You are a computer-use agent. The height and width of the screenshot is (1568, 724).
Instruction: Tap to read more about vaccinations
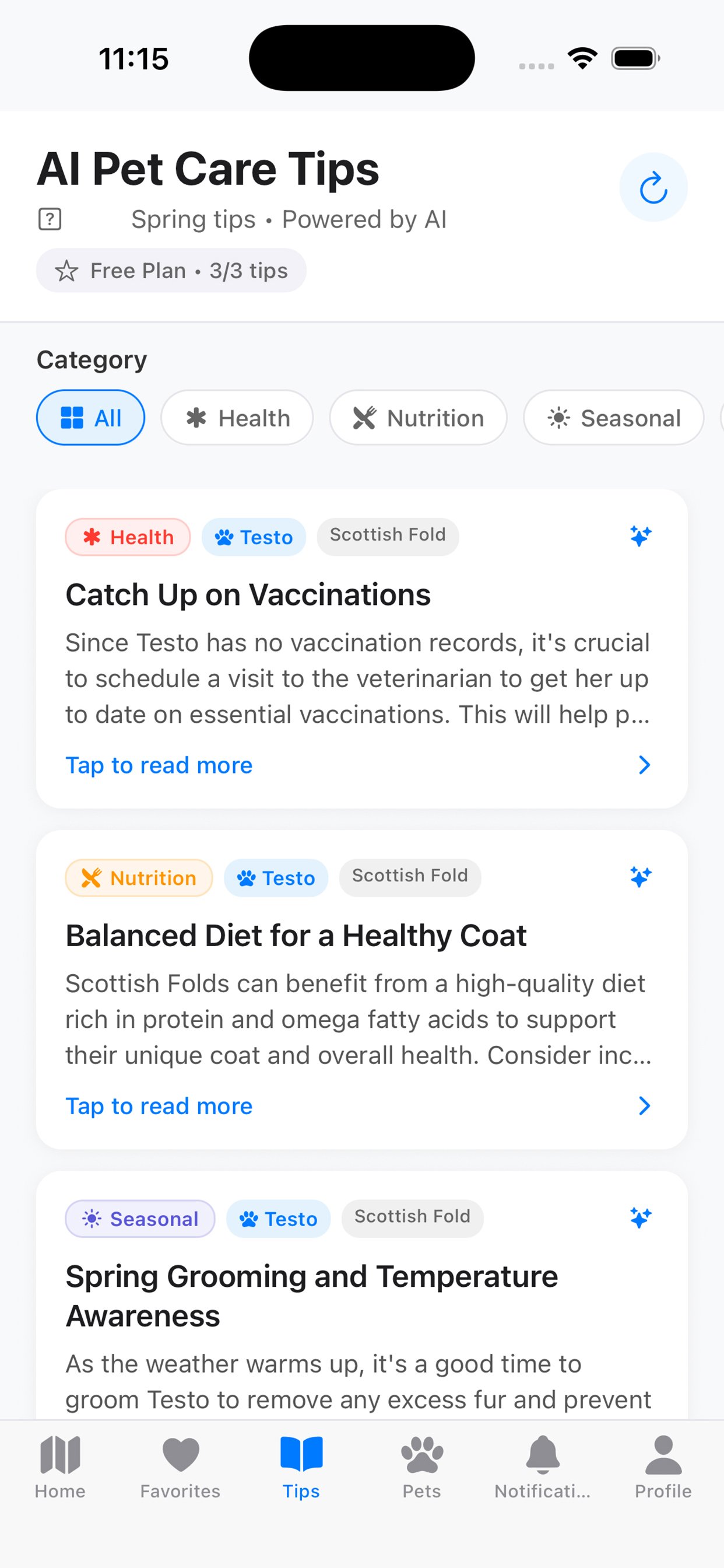pos(158,765)
